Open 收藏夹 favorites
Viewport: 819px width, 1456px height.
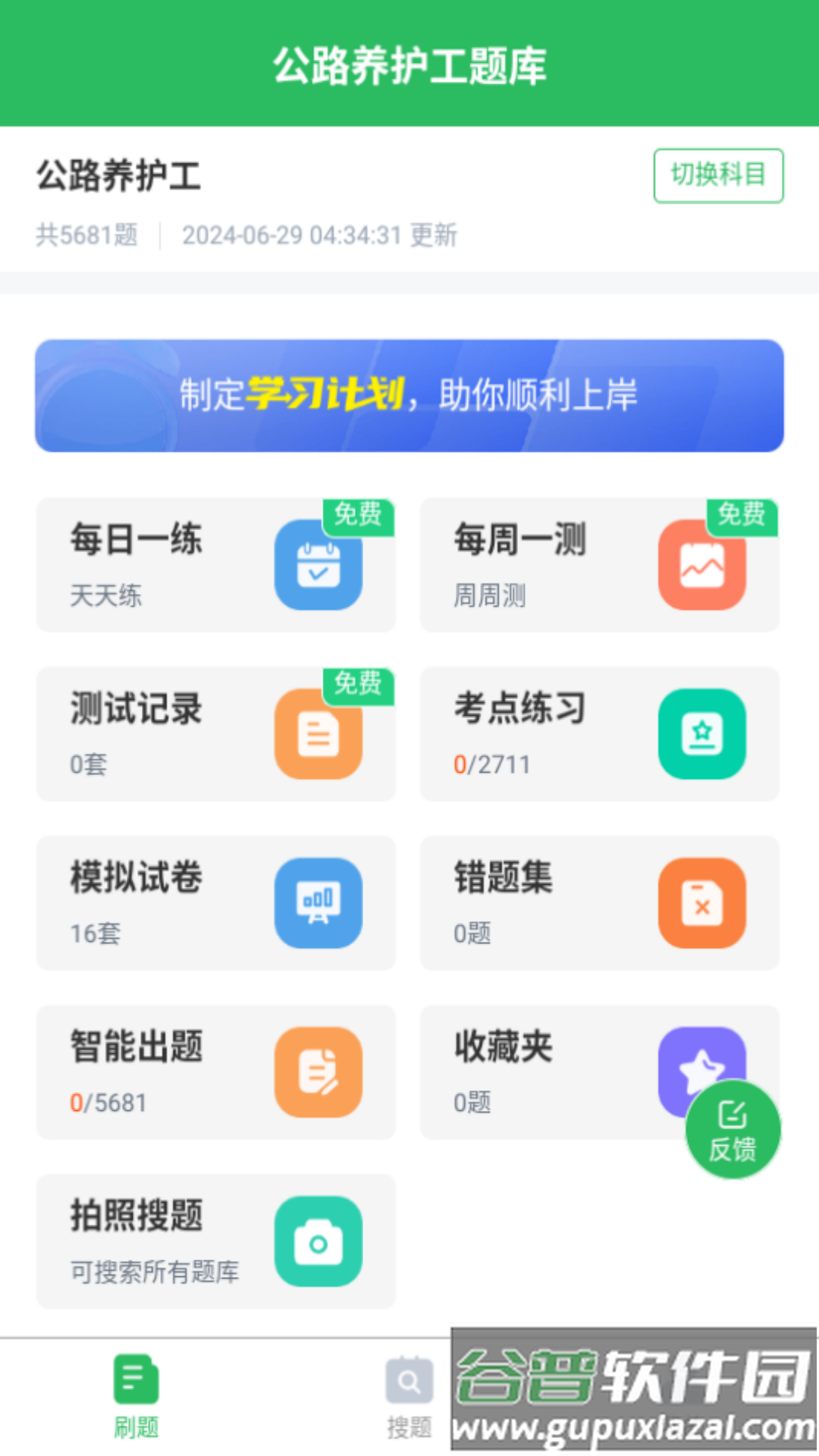[546, 1072]
